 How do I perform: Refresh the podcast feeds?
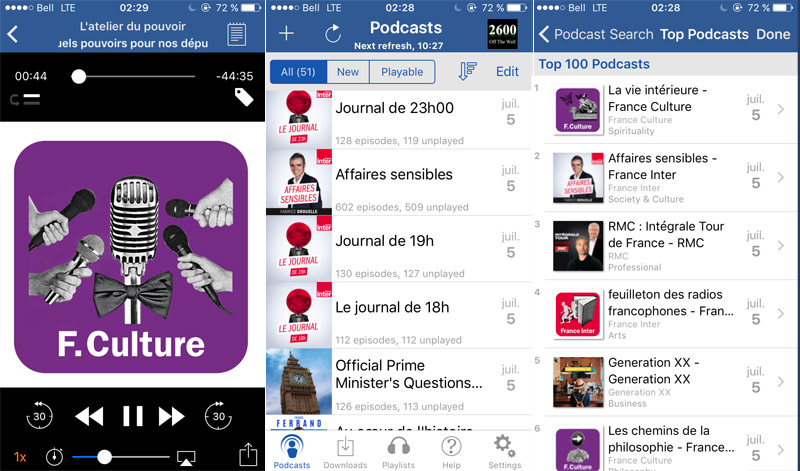coord(333,34)
